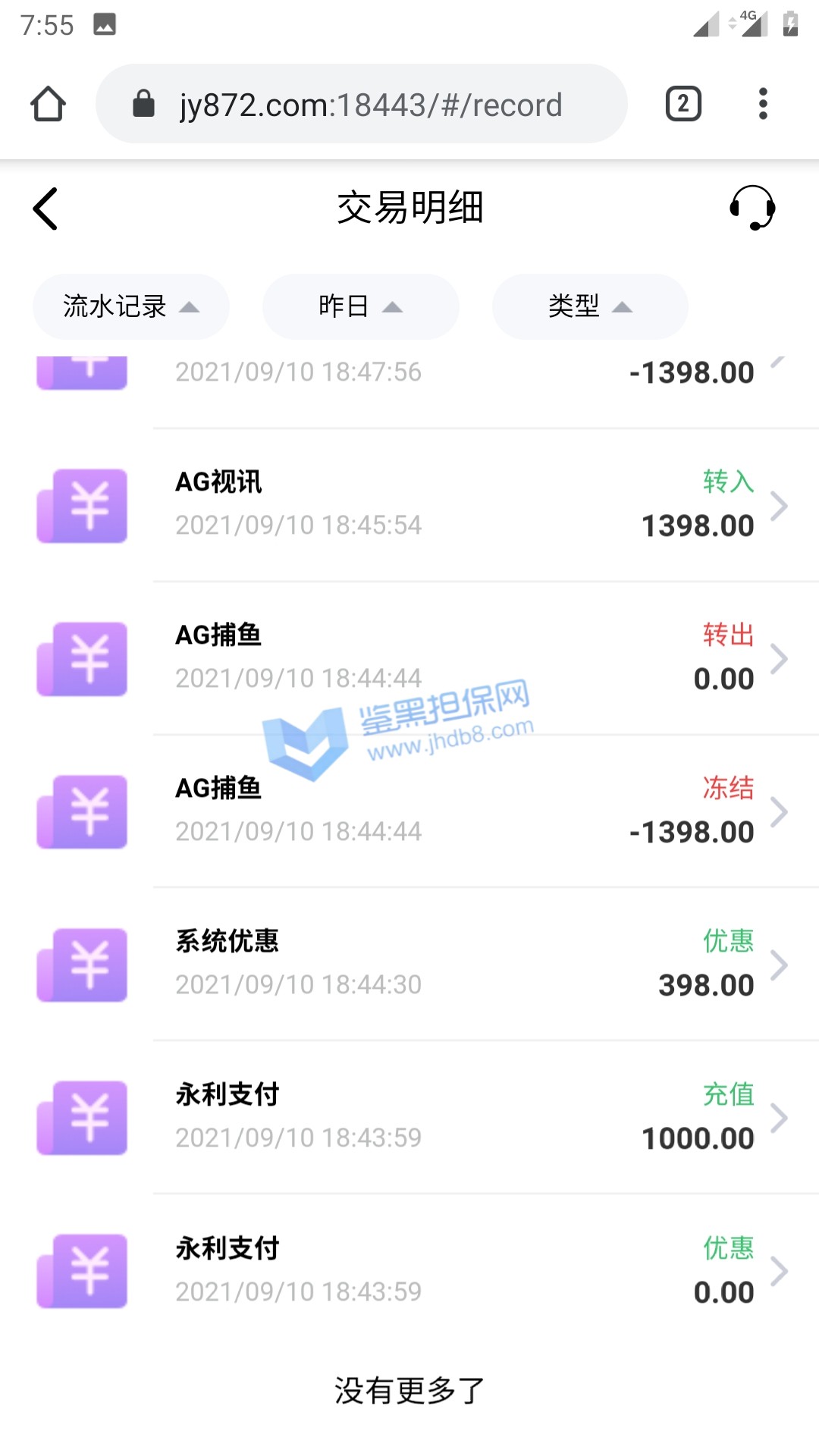The image size is (819, 1456).
Task: Expand the 类型 filter dropdown
Action: tap(590, 306)
